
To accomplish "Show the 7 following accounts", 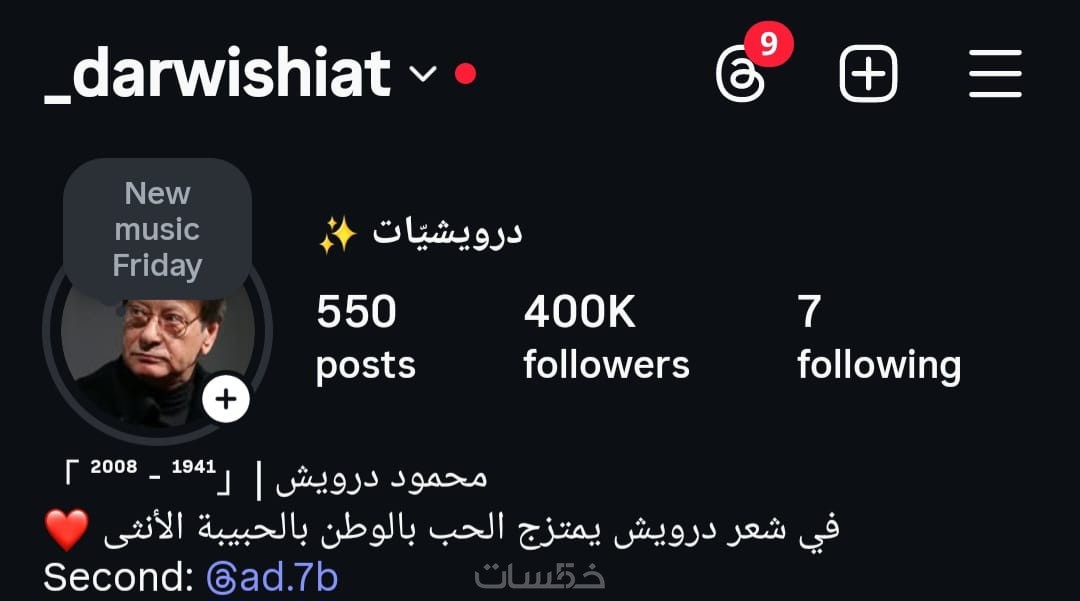I will tap(878, 338).
